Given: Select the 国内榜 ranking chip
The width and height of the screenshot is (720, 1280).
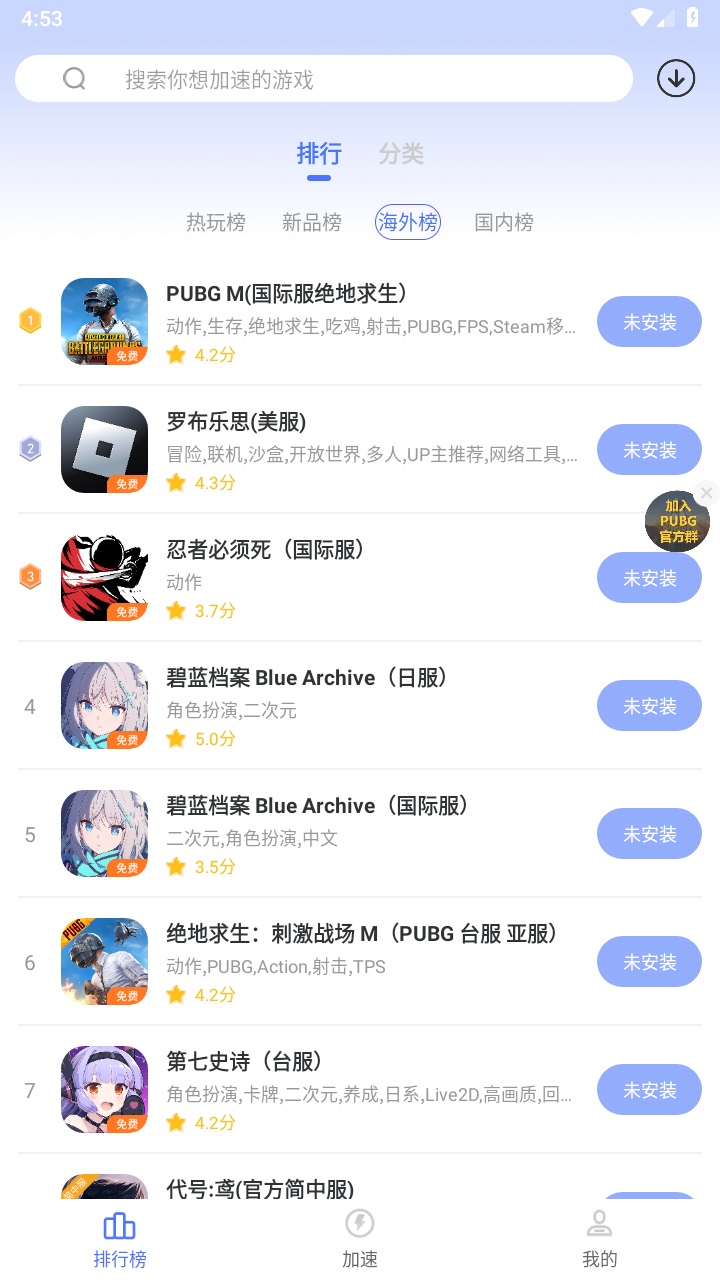Looking at the screenshot, I should point(503,222).
